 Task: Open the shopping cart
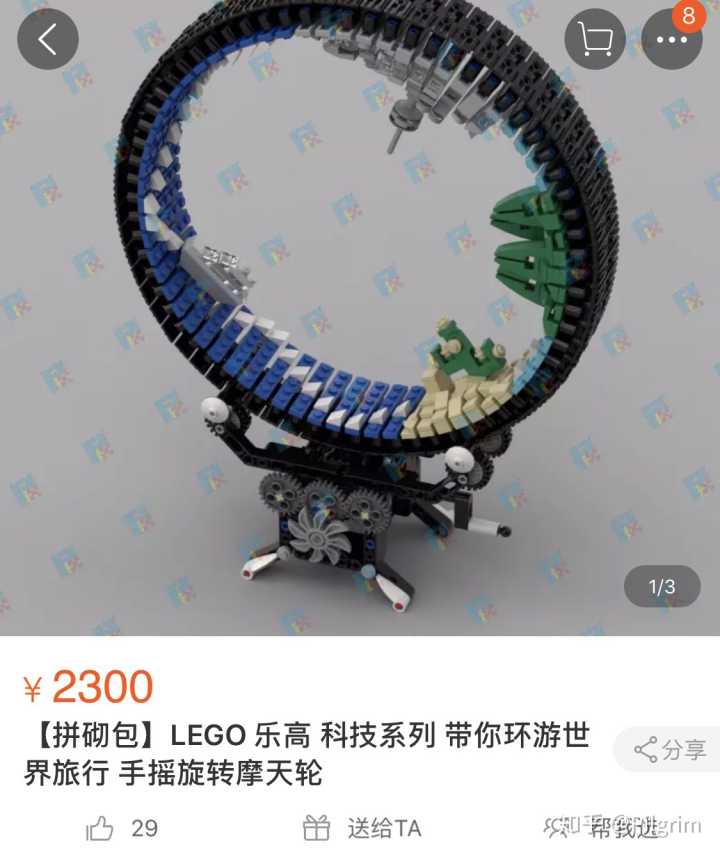point(595,40)
